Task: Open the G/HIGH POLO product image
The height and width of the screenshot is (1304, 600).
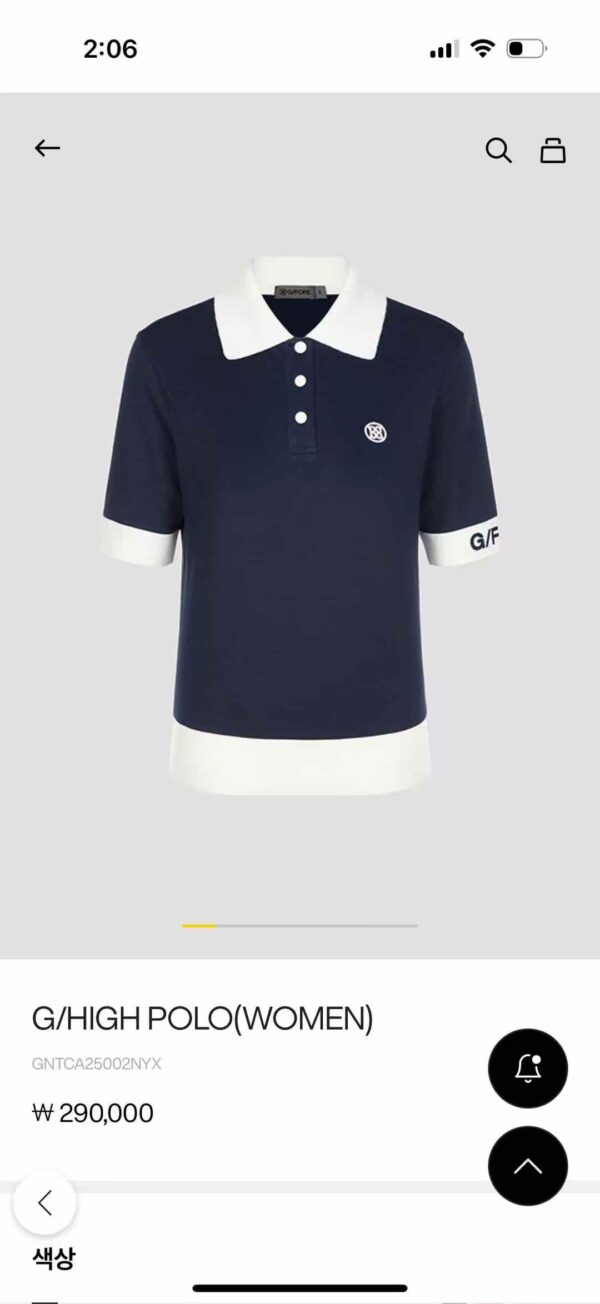Action: 300,520
